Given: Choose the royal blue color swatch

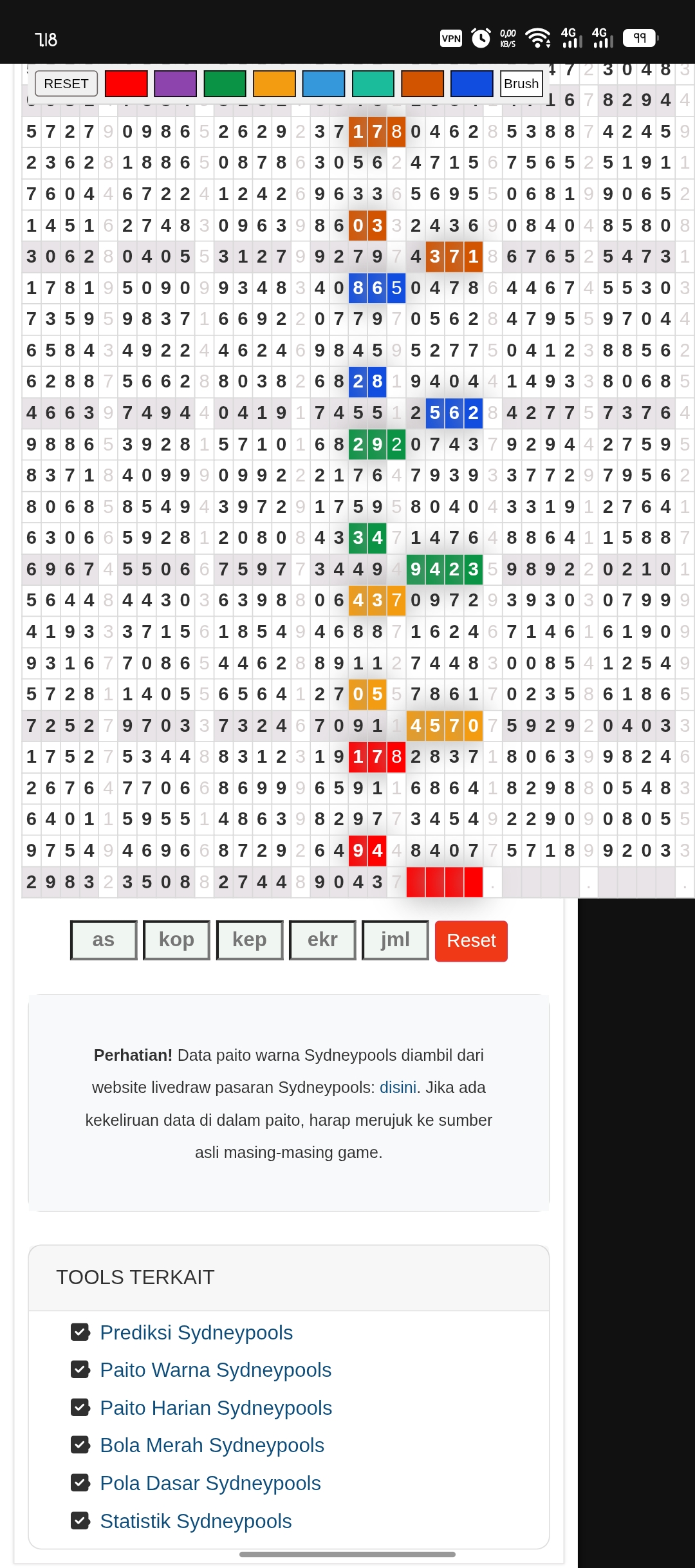Looking at the screenshot, I should pyautogui.click(x=472, y=84).
